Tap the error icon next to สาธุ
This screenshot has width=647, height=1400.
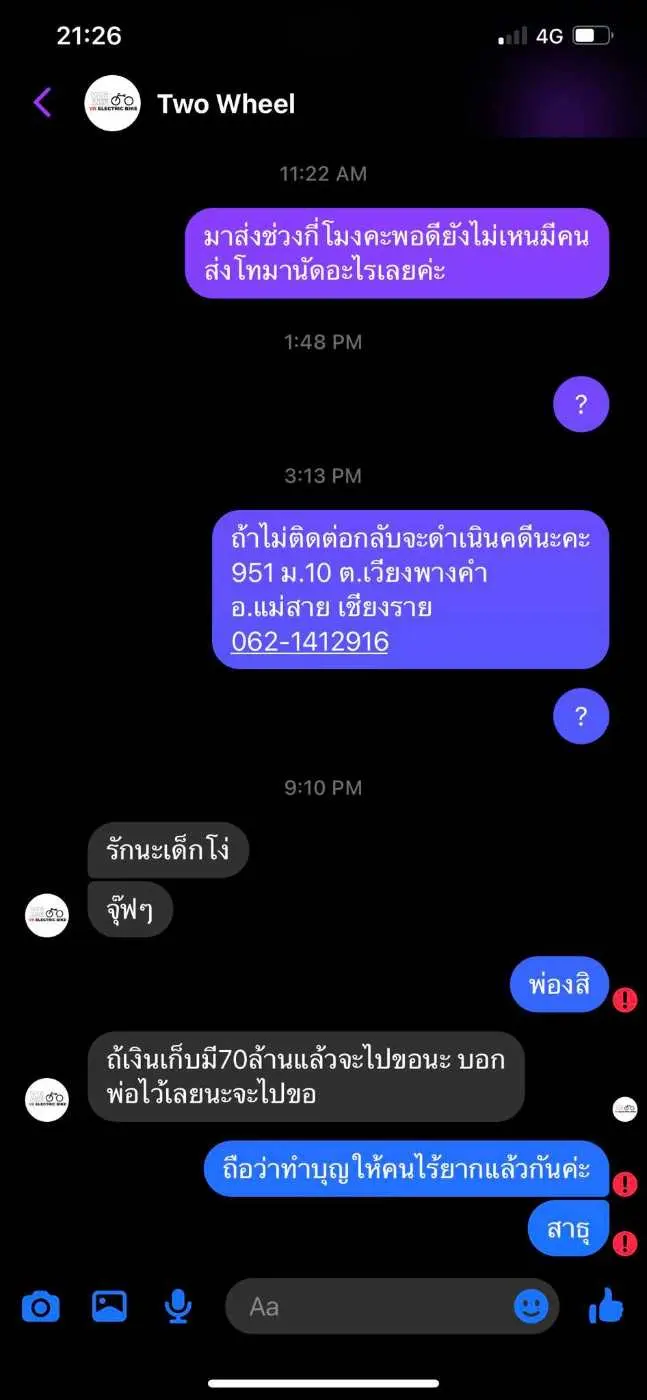pos(625,1243)
